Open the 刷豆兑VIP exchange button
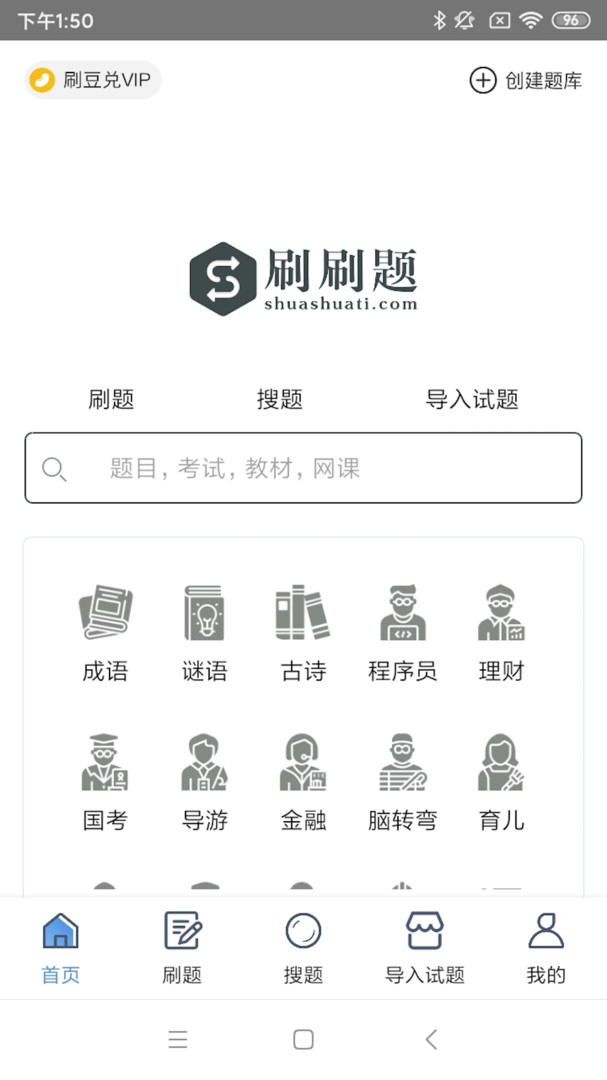607x1080 pixels. pos(93,80)
